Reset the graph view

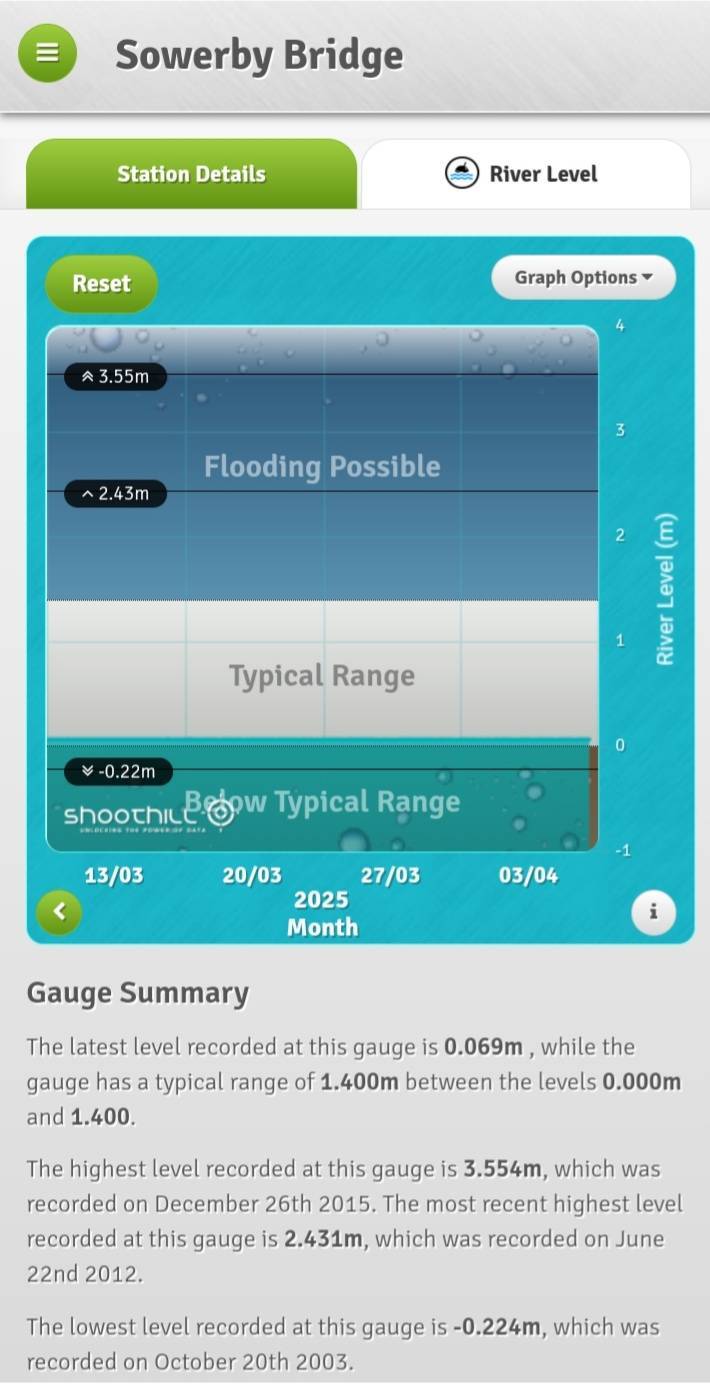(101, 283)
